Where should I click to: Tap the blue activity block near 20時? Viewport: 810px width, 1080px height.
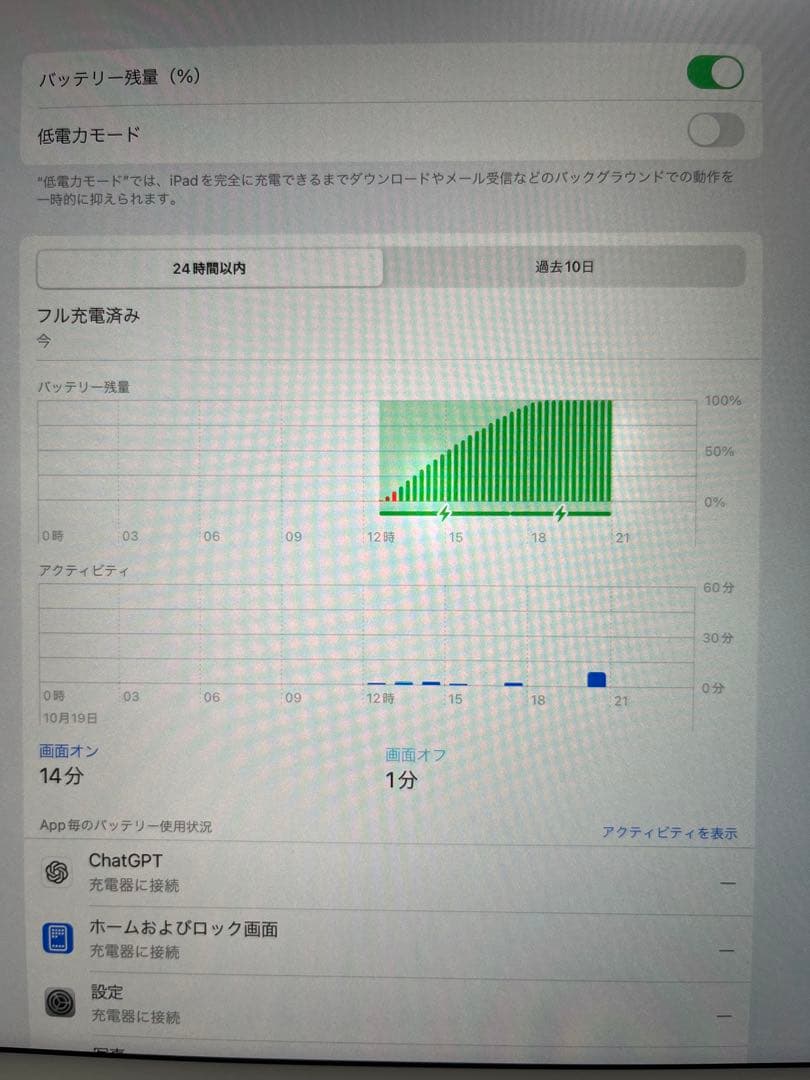596,679
